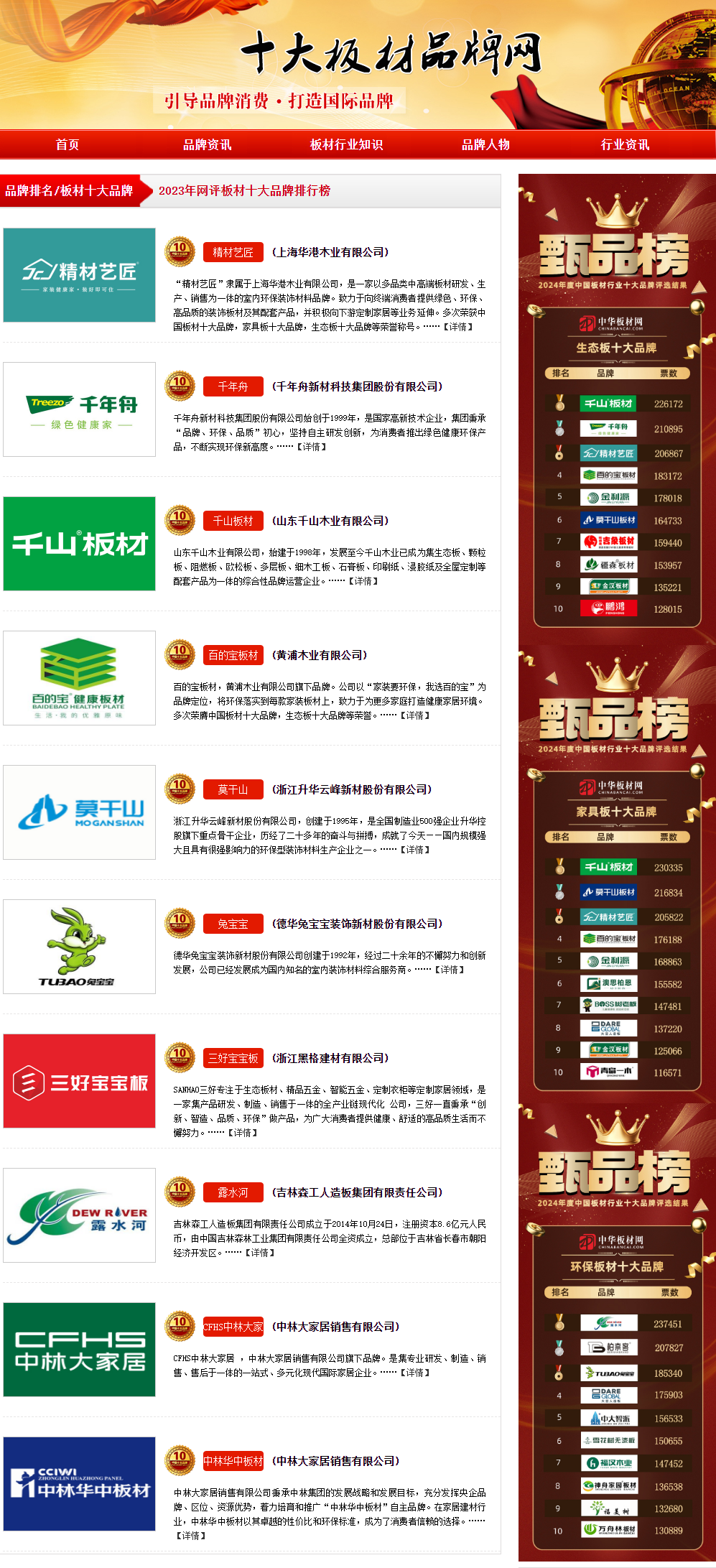Tap the red 千年舟 brand button
Screen dimensions: 716x1568
233,386
